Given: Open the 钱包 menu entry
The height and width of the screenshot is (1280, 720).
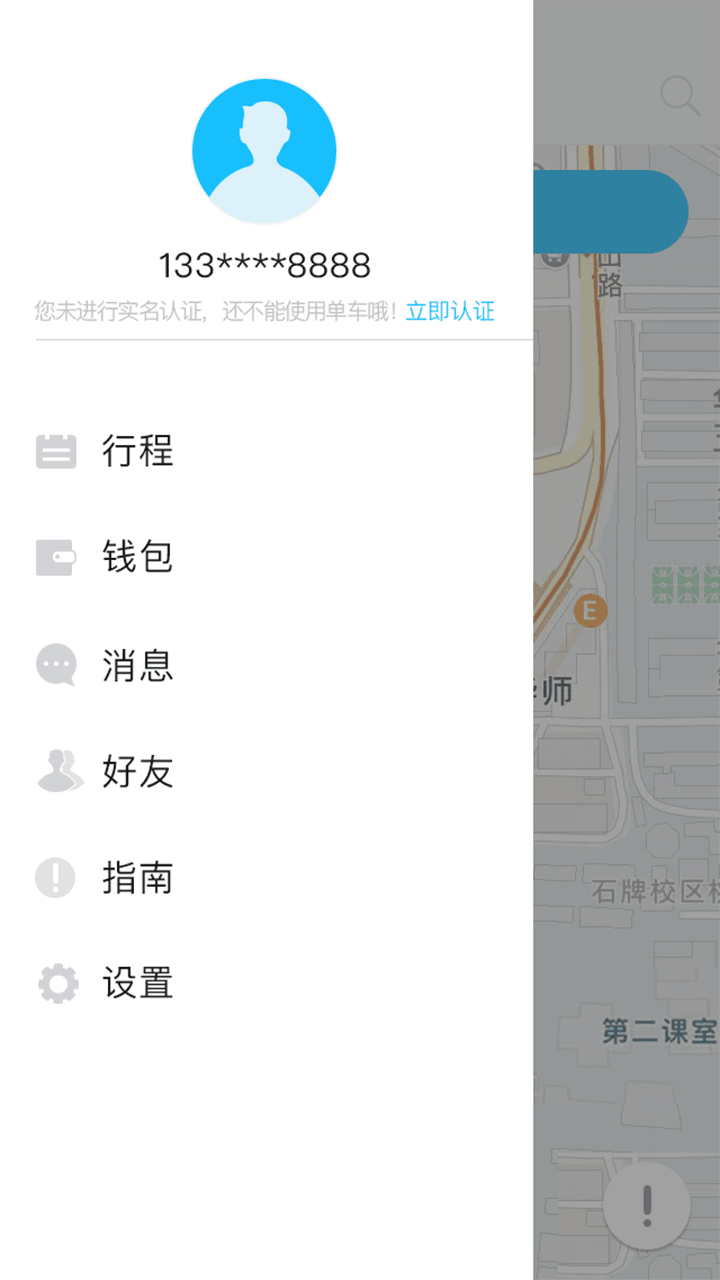Looking at the screenshot, I should click(140, 557).
